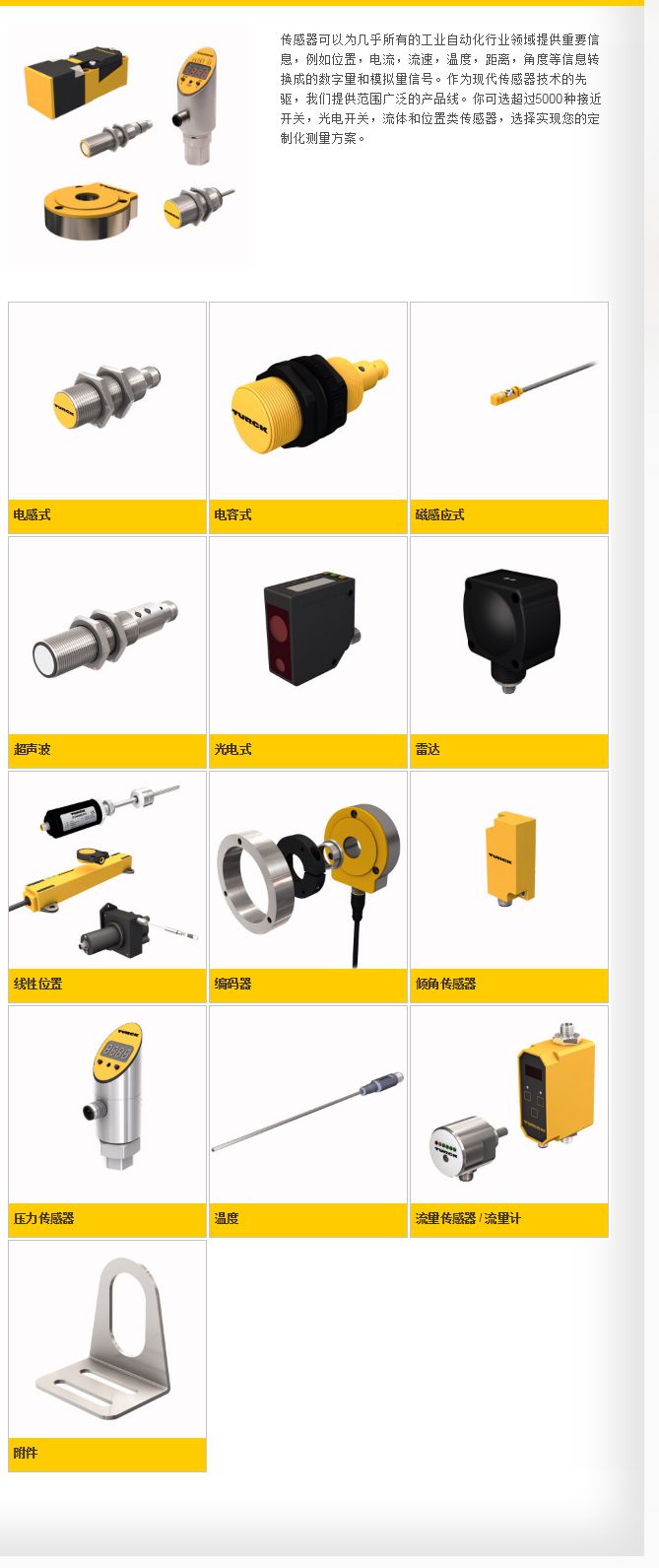This screenshot has height=1568, width=659.
Task: Select the 倾角传感器 tile
Action: [509, 886]
